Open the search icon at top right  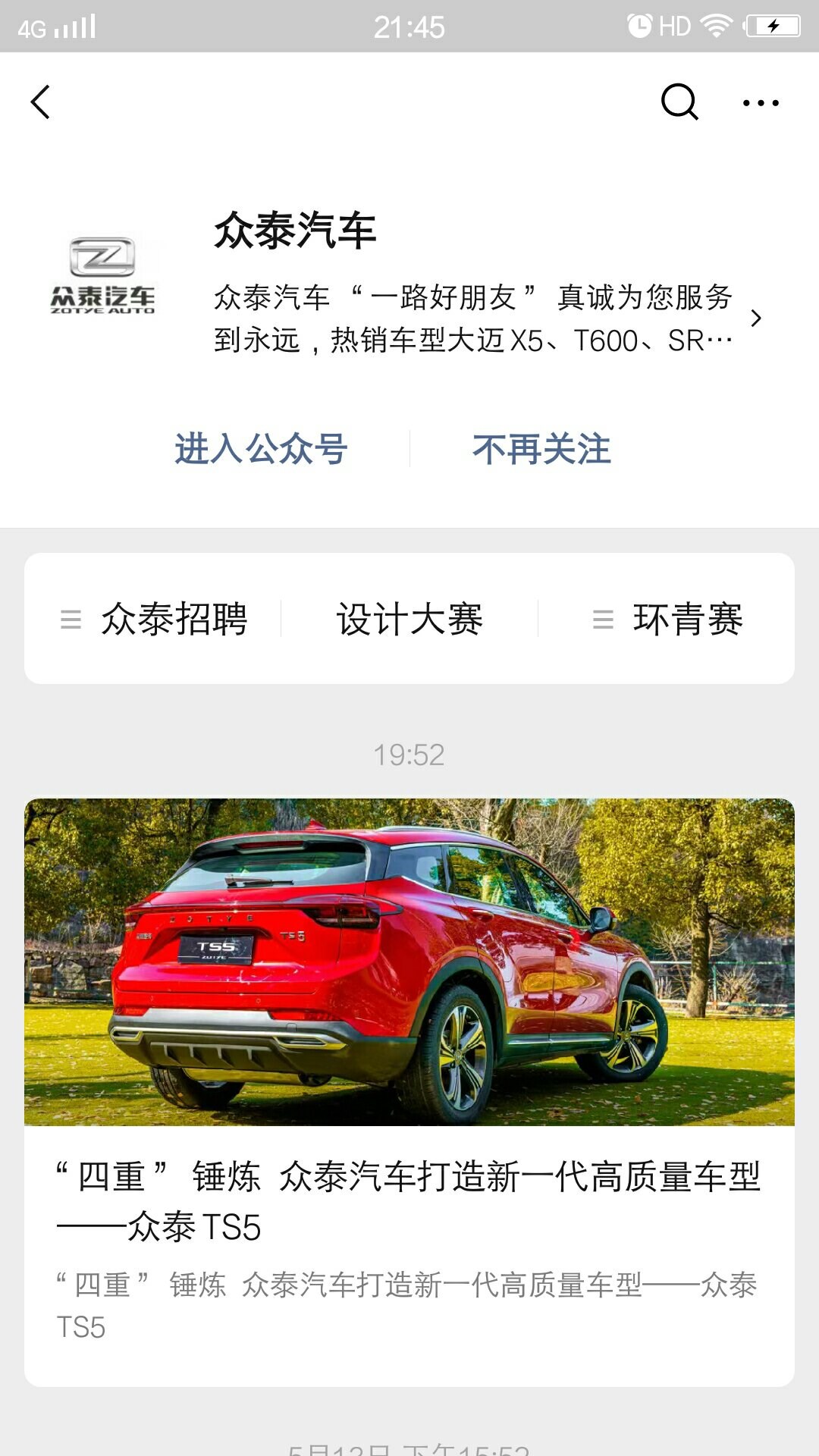(679, 101)
